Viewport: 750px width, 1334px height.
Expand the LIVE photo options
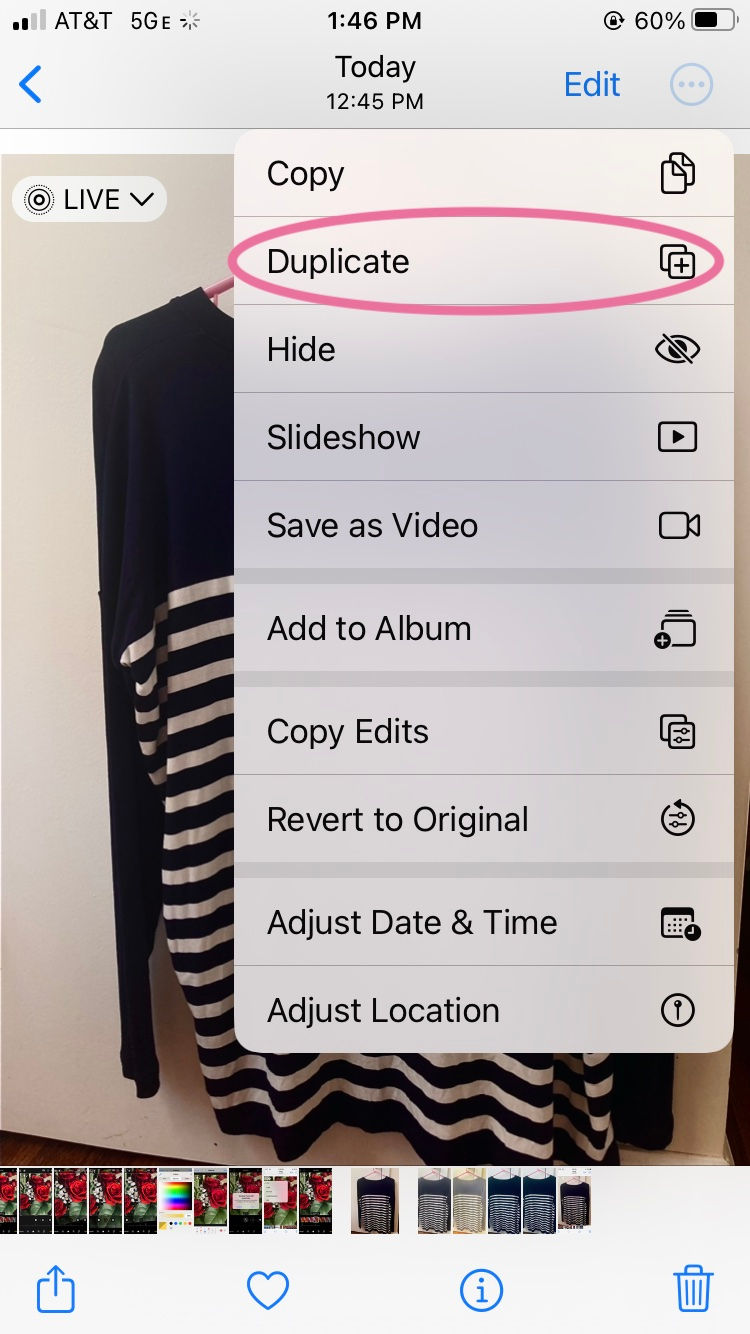pyautogui.click(x=89, y=200)
